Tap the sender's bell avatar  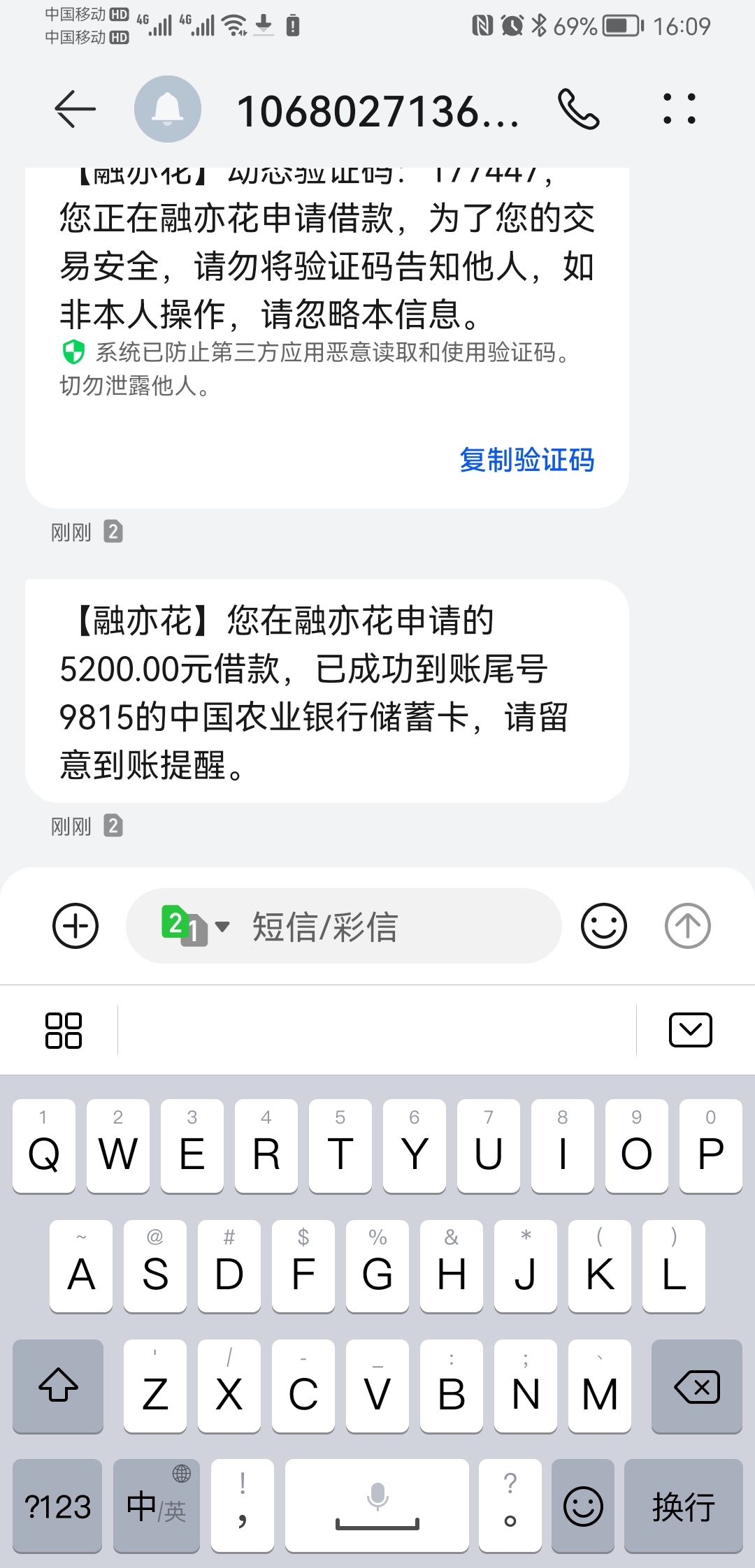[x=168, y=109]
